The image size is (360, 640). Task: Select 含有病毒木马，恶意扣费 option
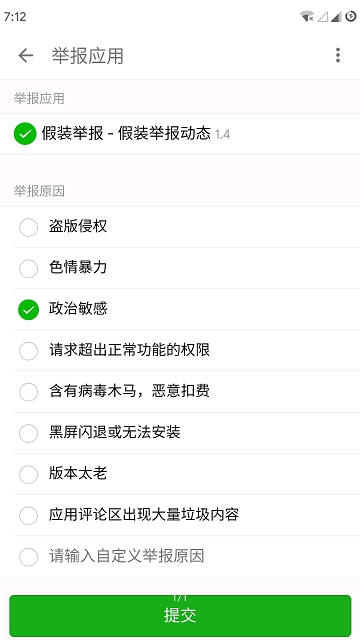pos(180,392)
